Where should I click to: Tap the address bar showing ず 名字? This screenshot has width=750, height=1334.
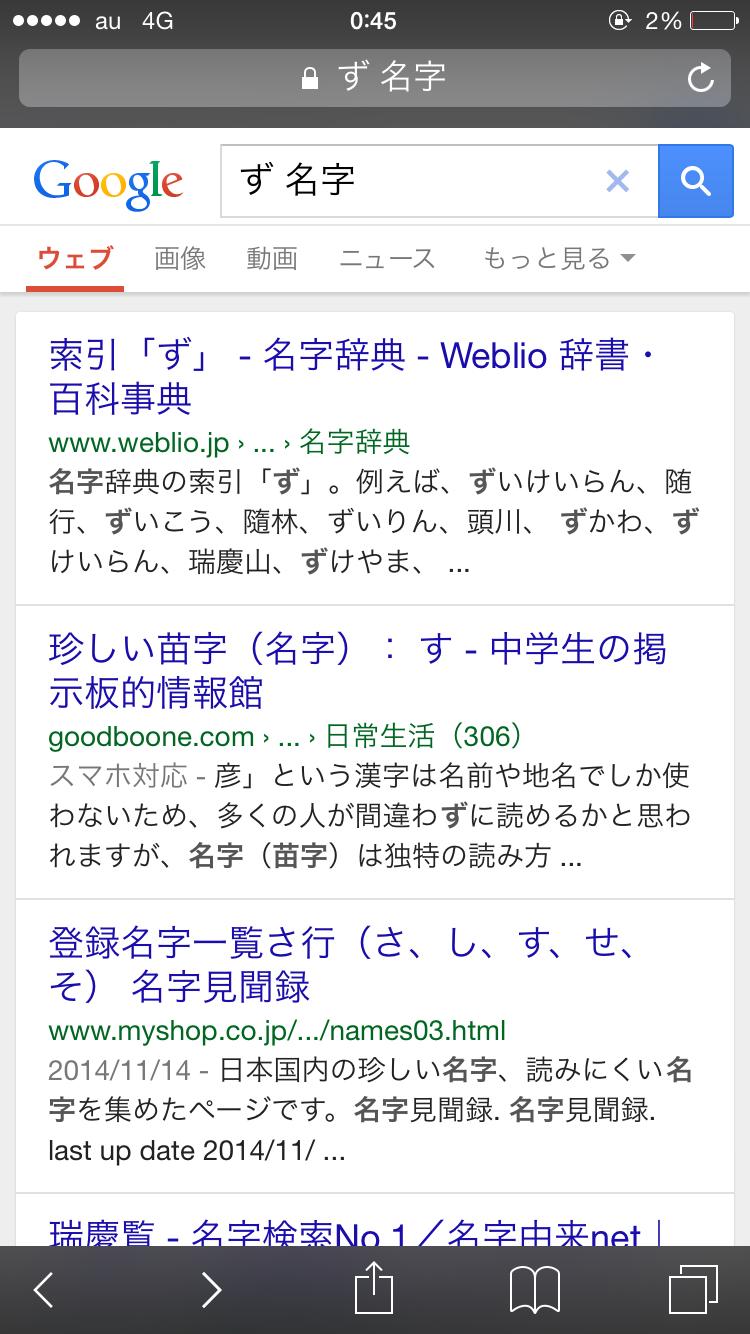375,78
